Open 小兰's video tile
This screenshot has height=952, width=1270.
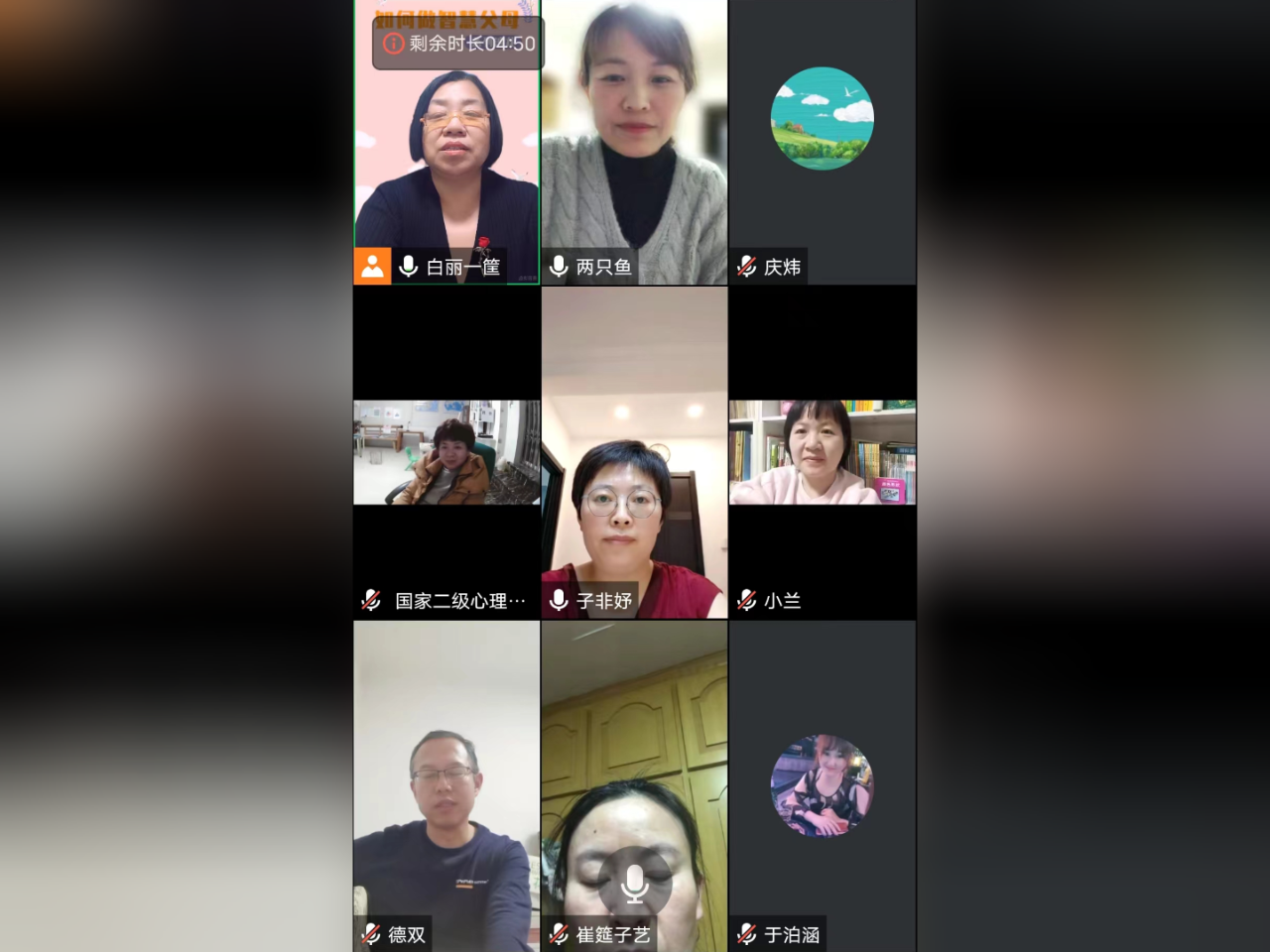tap(822, 453)
